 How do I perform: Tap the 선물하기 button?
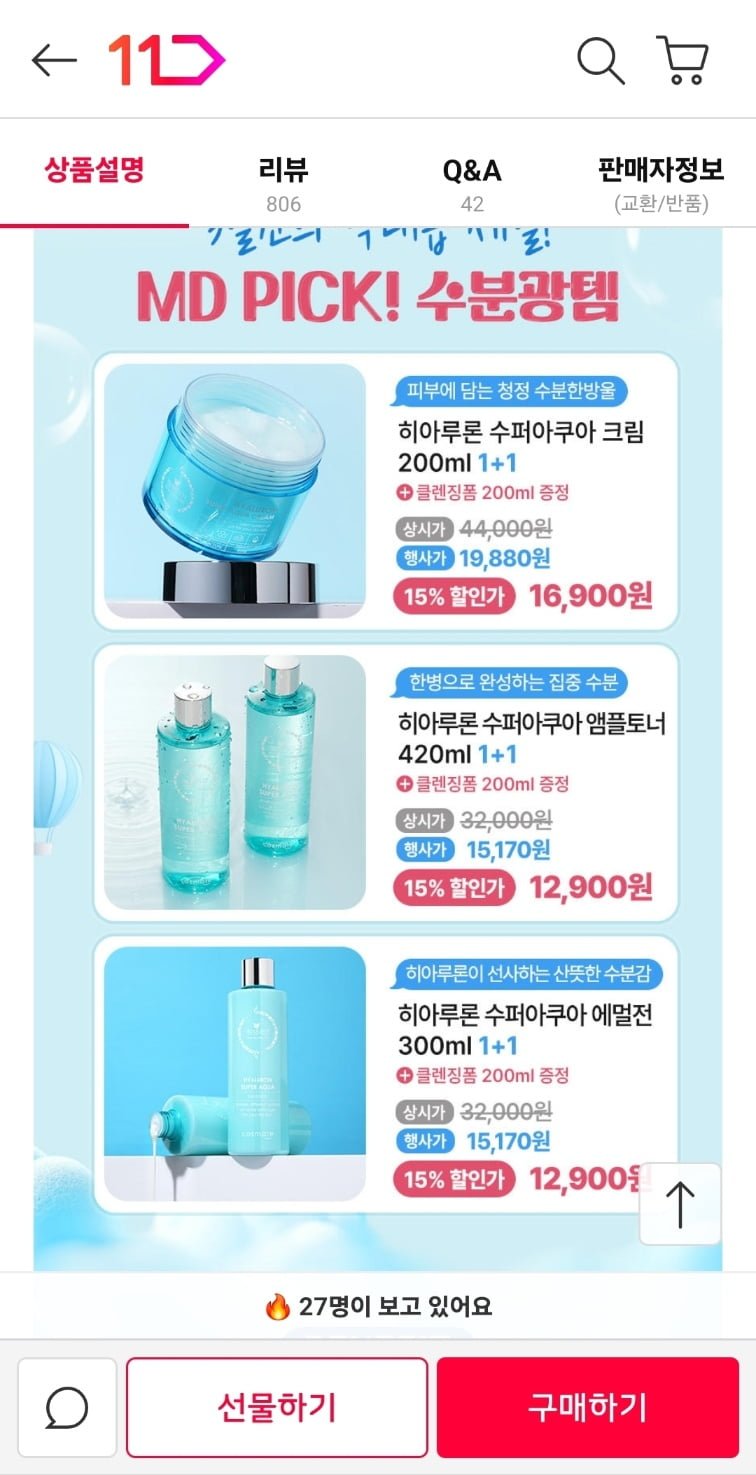click(x=277, y=1408)
